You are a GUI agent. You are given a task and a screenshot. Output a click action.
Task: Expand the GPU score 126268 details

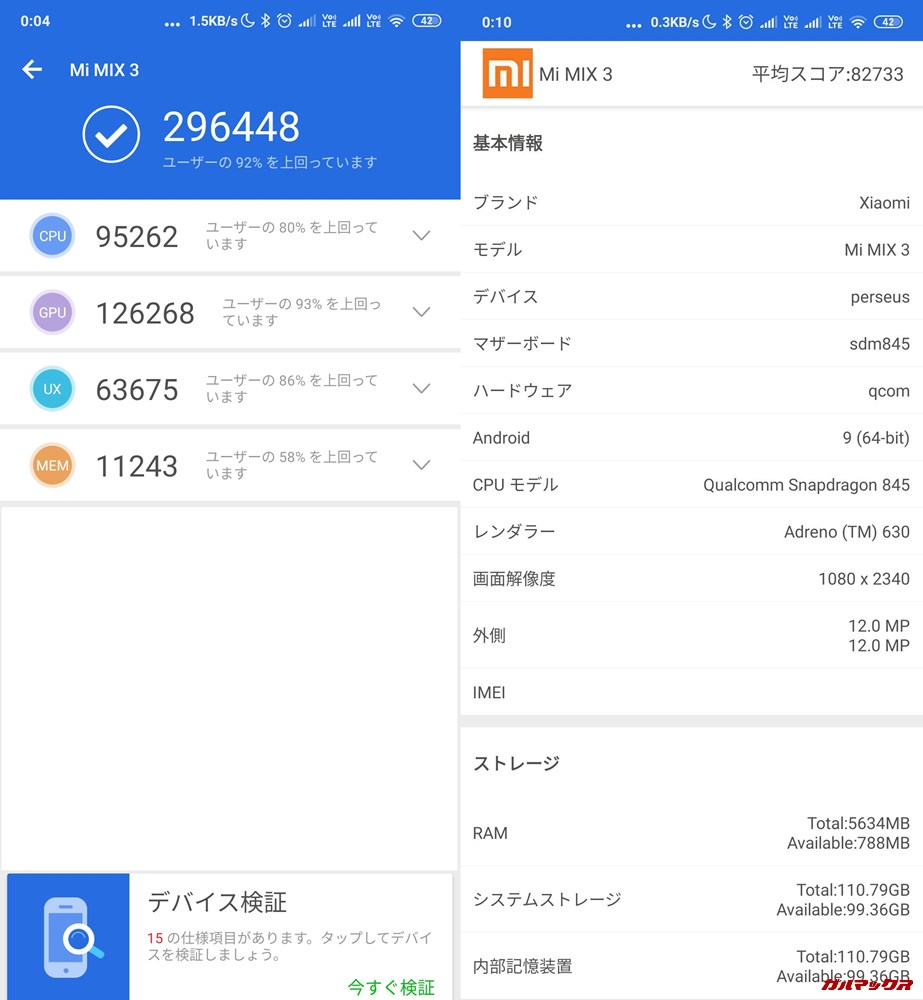point(421,312)
